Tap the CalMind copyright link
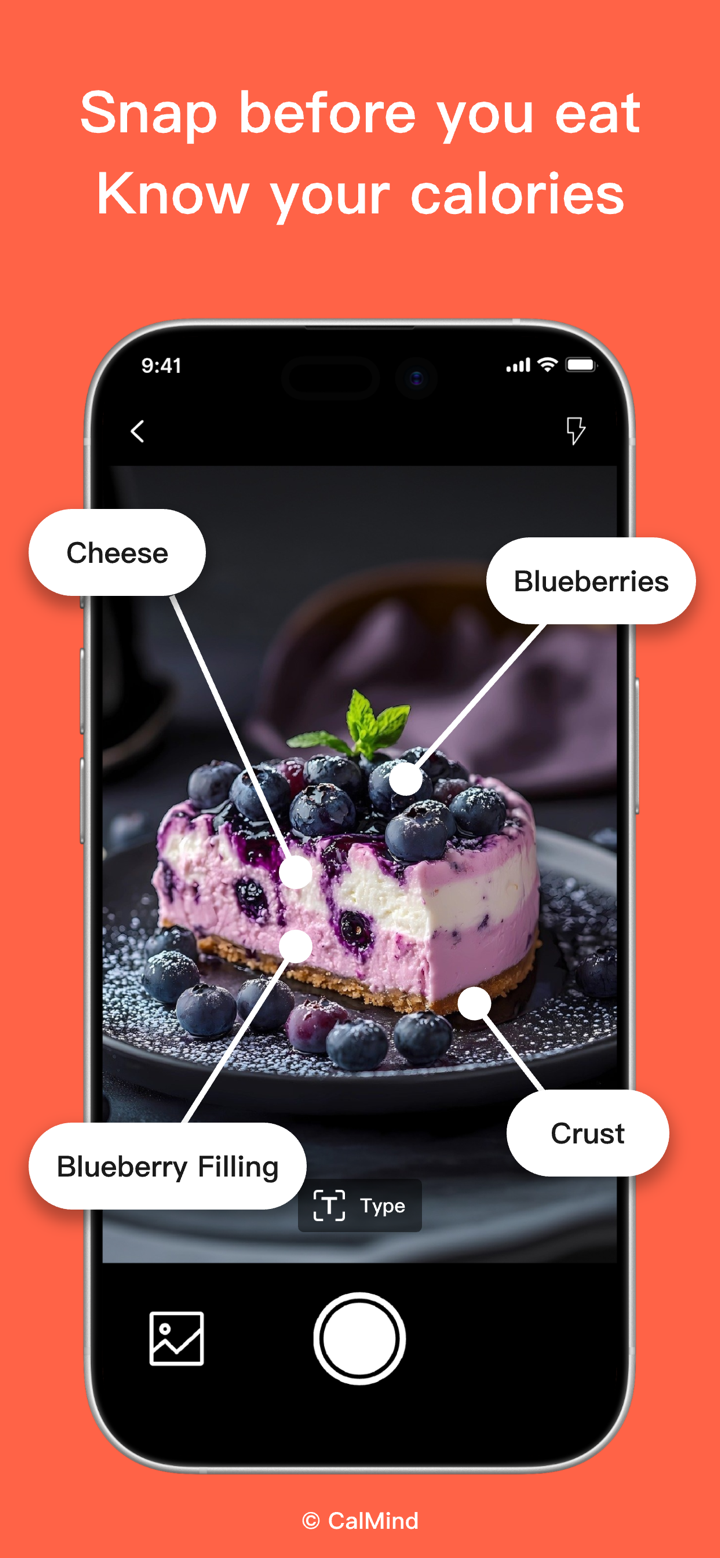The height and width of the screenshot is (1558, 720). [359, 1521]
